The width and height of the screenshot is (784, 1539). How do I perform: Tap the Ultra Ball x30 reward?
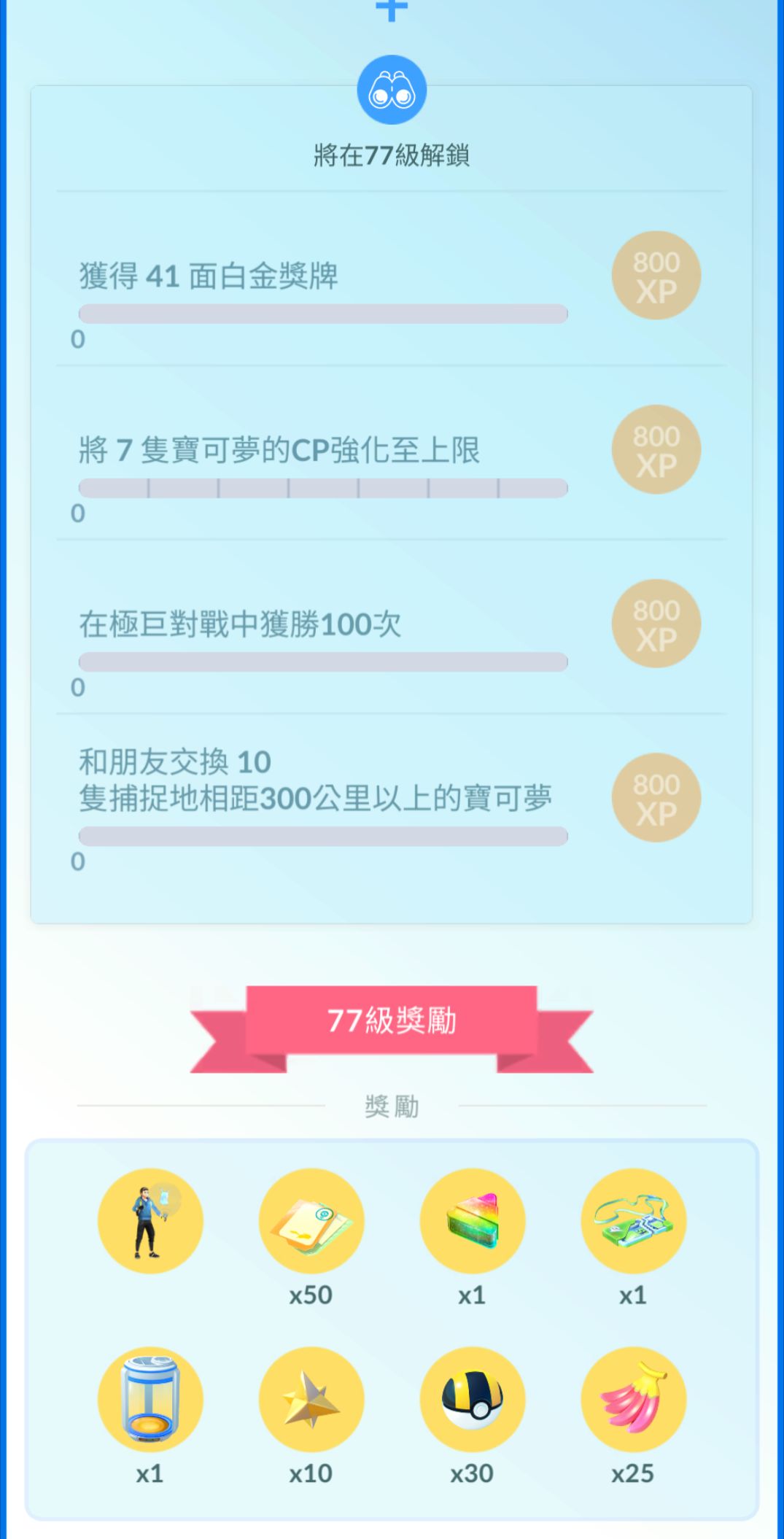point(472,1399)
